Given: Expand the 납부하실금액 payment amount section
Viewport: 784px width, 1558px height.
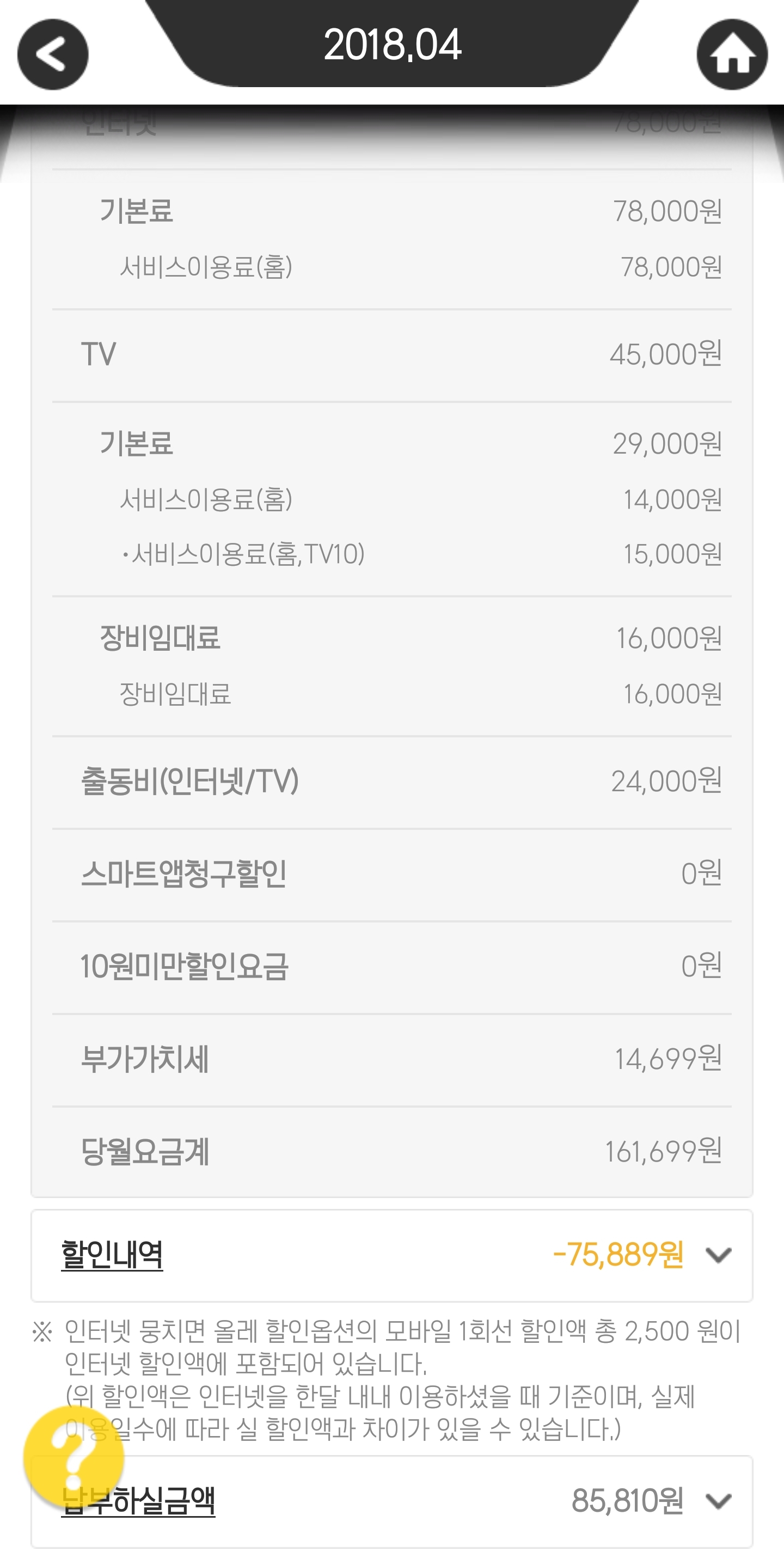Looking at the screenshot, I should tap(718, 1500).
